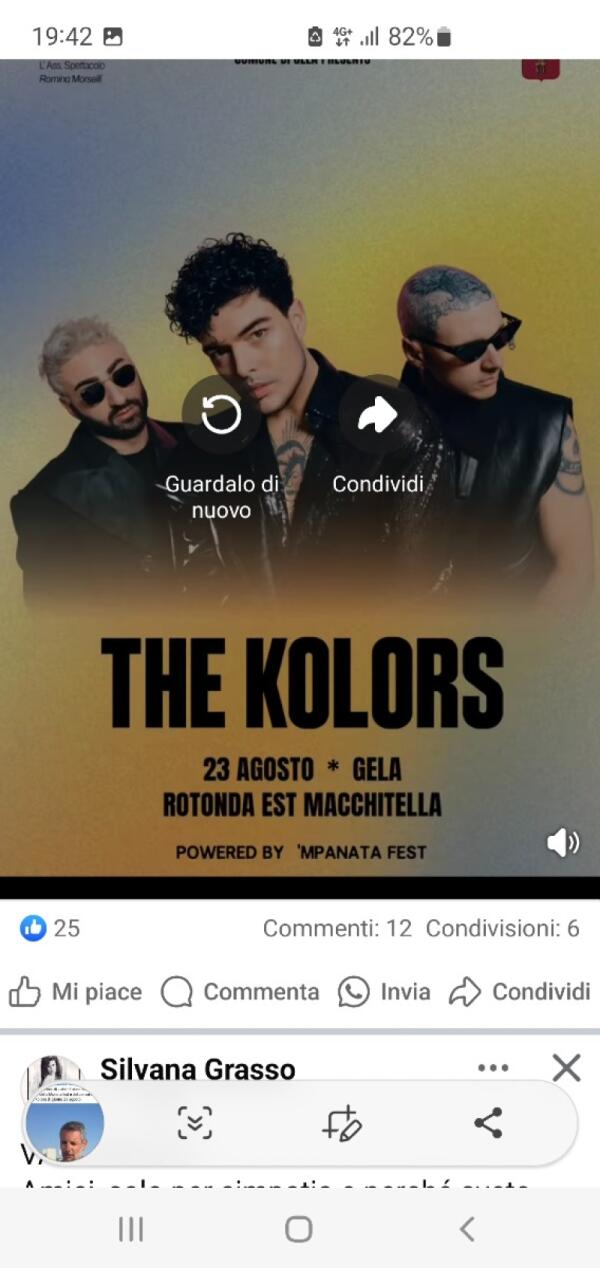Viewport: 600px width, 1268px height.
Task: Open recent apps from the navigation bar
Action: pyautogui.click(x=131, y=1229)
